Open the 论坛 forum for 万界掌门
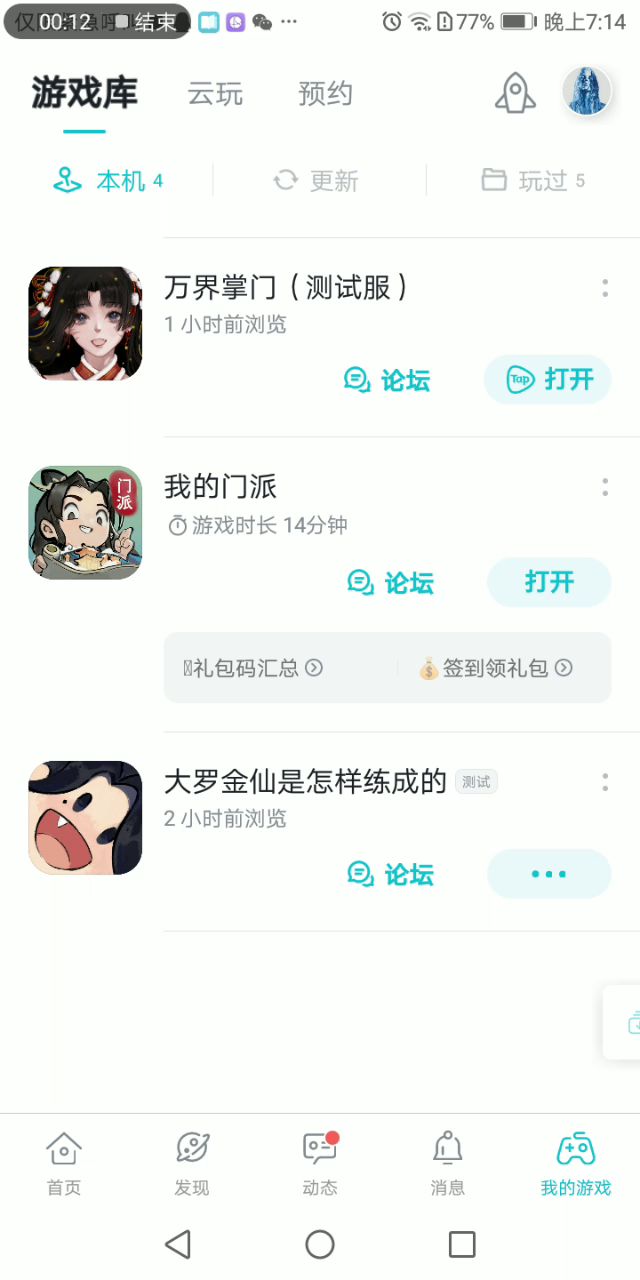Screen dimensions: 640x1280 [x=387, y=380]
